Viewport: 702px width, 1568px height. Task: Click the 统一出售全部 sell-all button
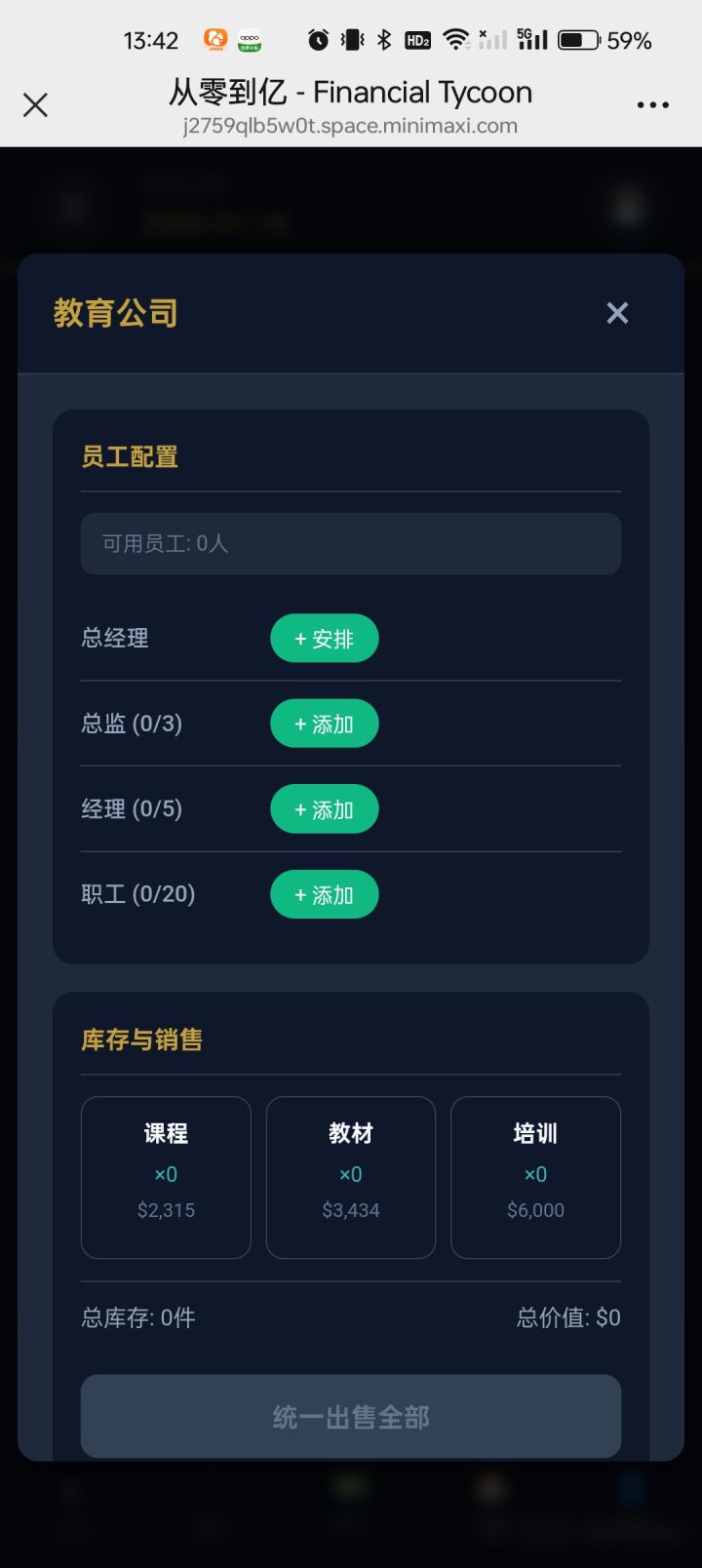[x=350, y=1416]
